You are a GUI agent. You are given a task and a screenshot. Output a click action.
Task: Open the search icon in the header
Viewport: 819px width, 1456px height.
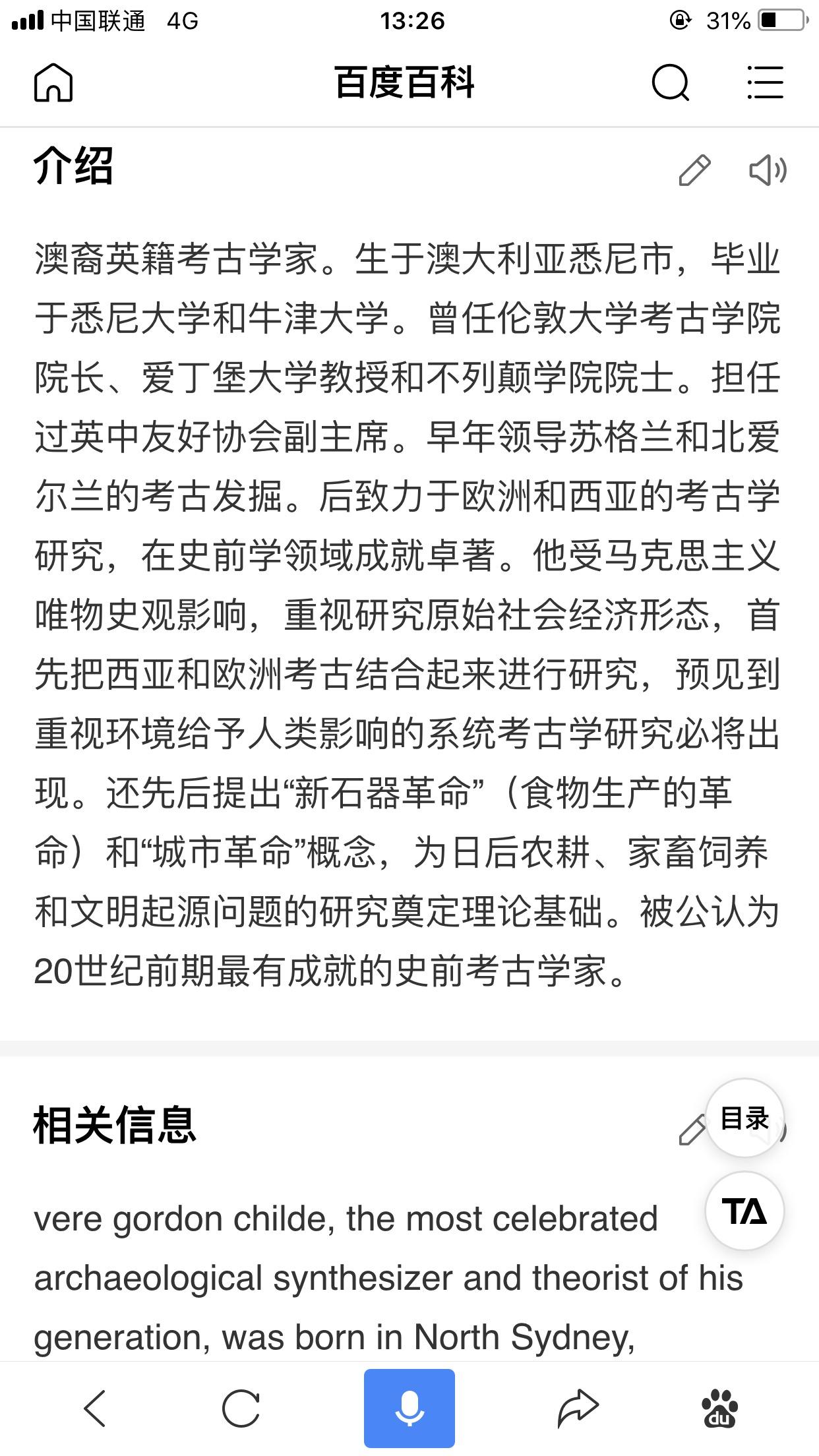(x=670, y=83)
